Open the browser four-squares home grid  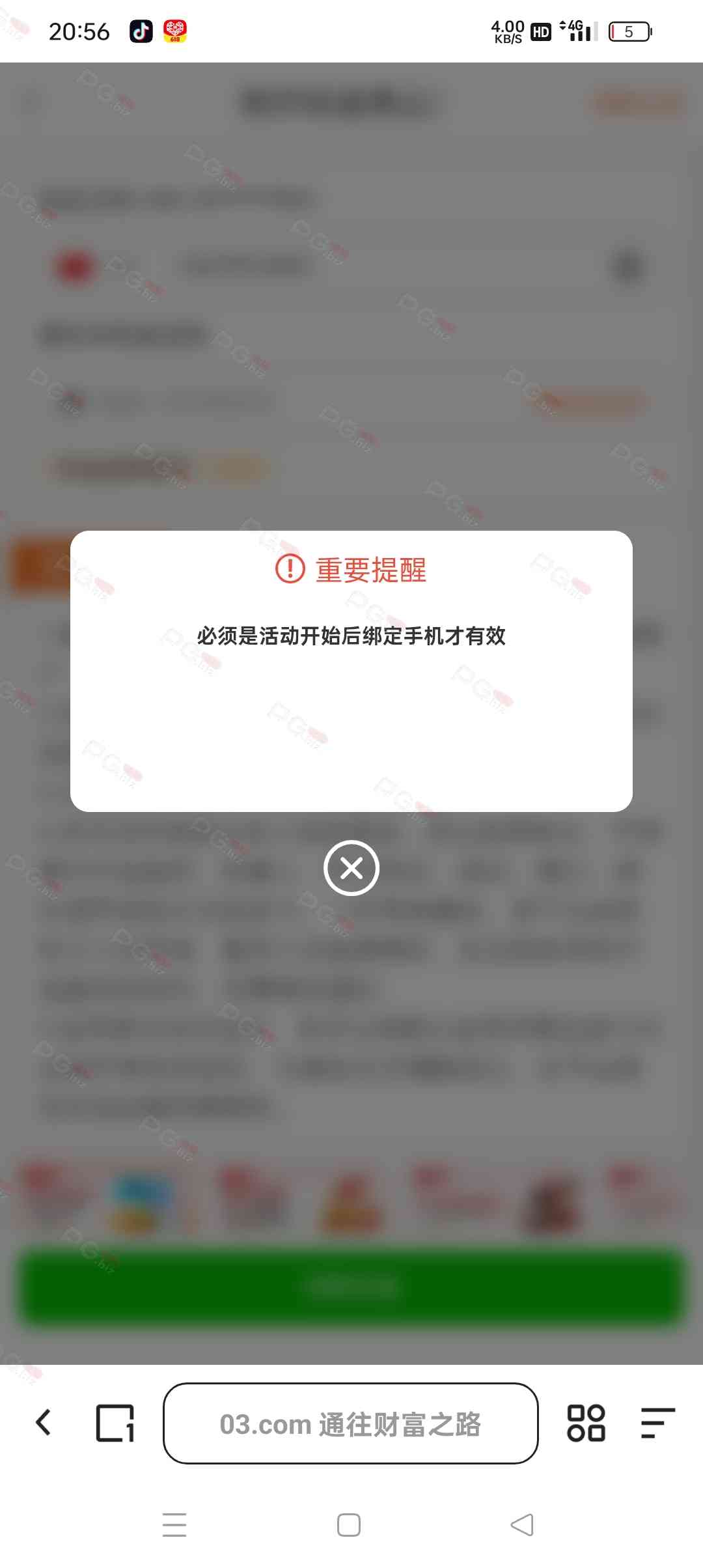coord(586,1423)
